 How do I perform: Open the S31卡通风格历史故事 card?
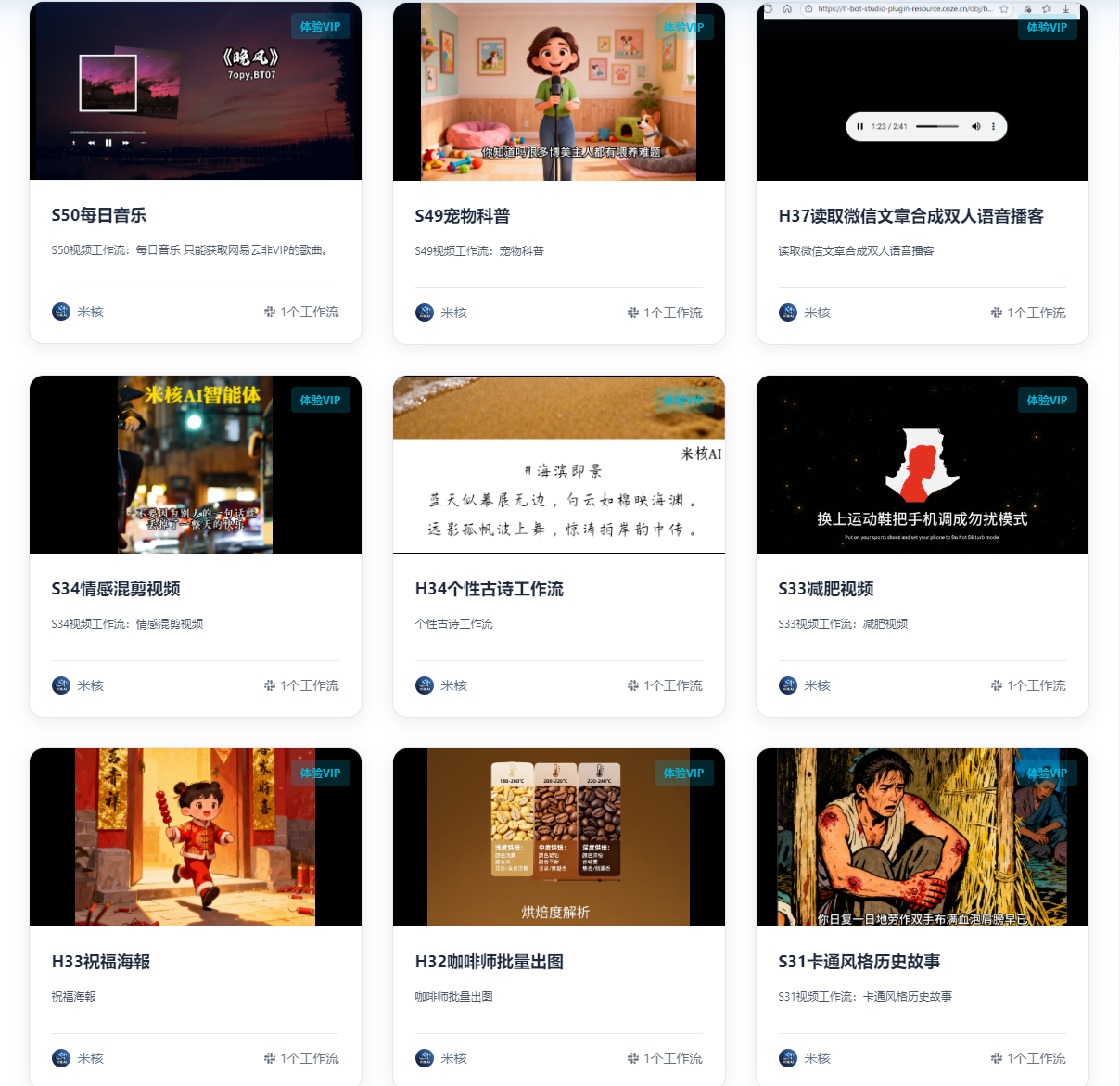859,962
